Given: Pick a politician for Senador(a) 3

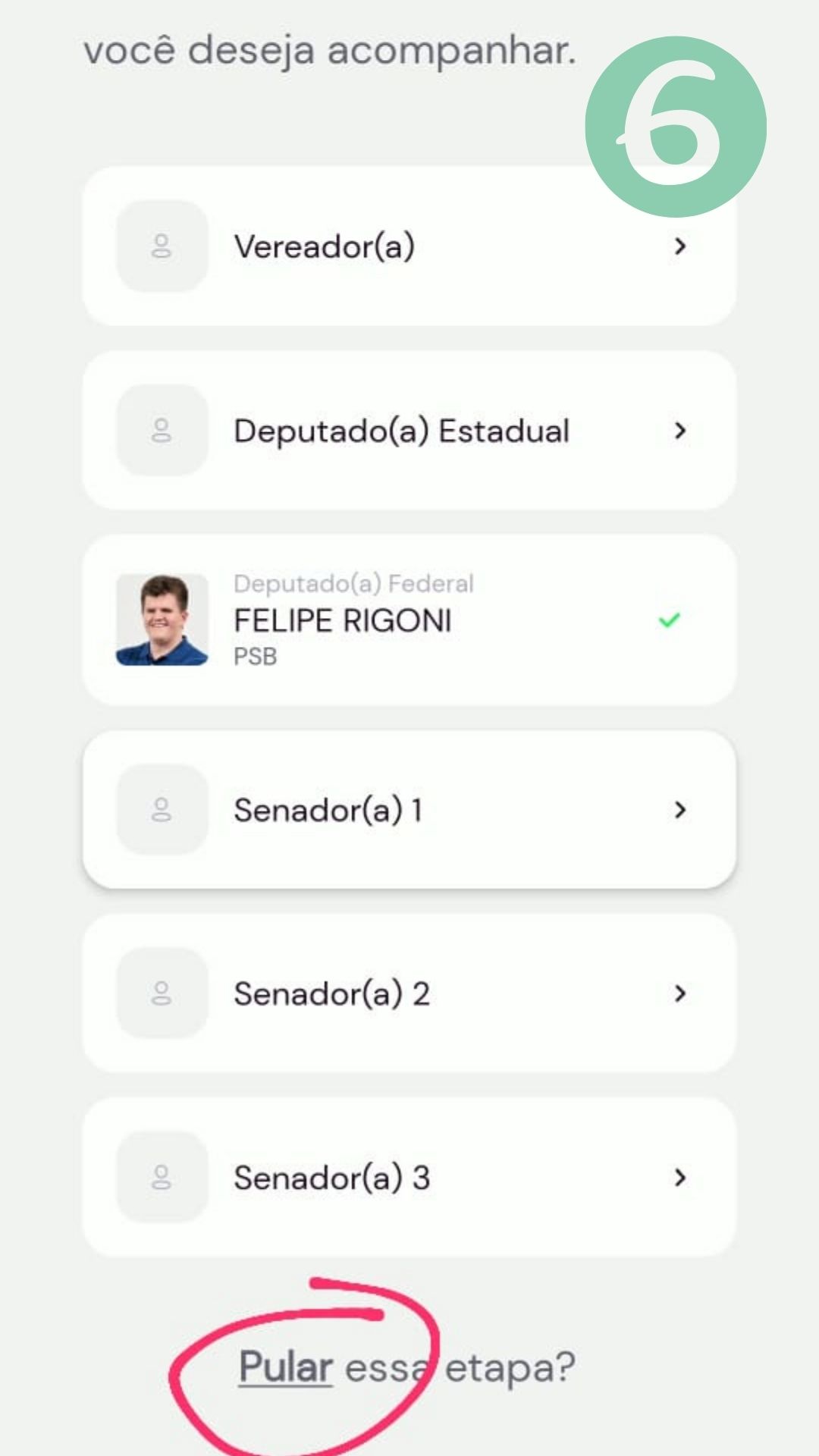Looking at the screenshot, I should click(x=408, y=1178).
